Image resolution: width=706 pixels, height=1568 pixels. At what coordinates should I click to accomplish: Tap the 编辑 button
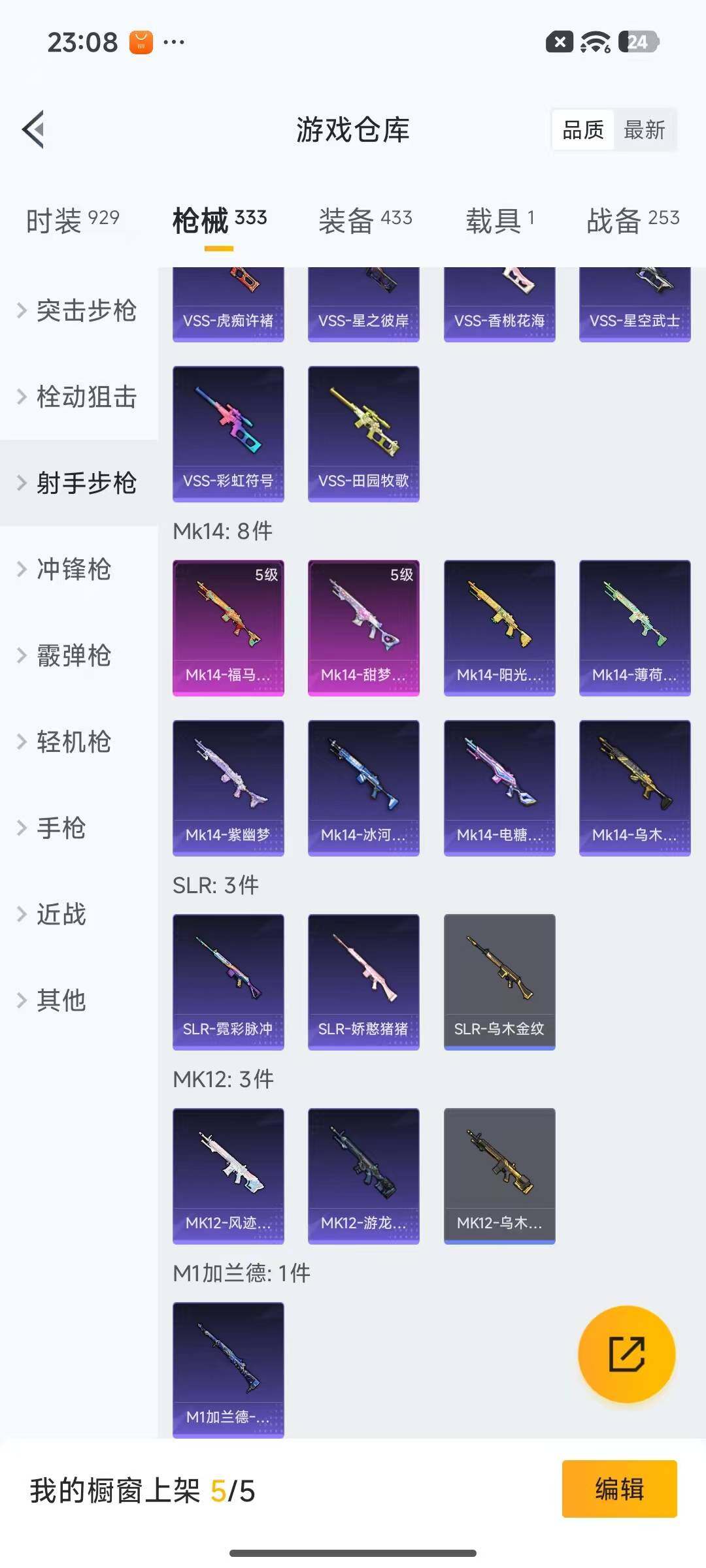[x=619, y=1489]
